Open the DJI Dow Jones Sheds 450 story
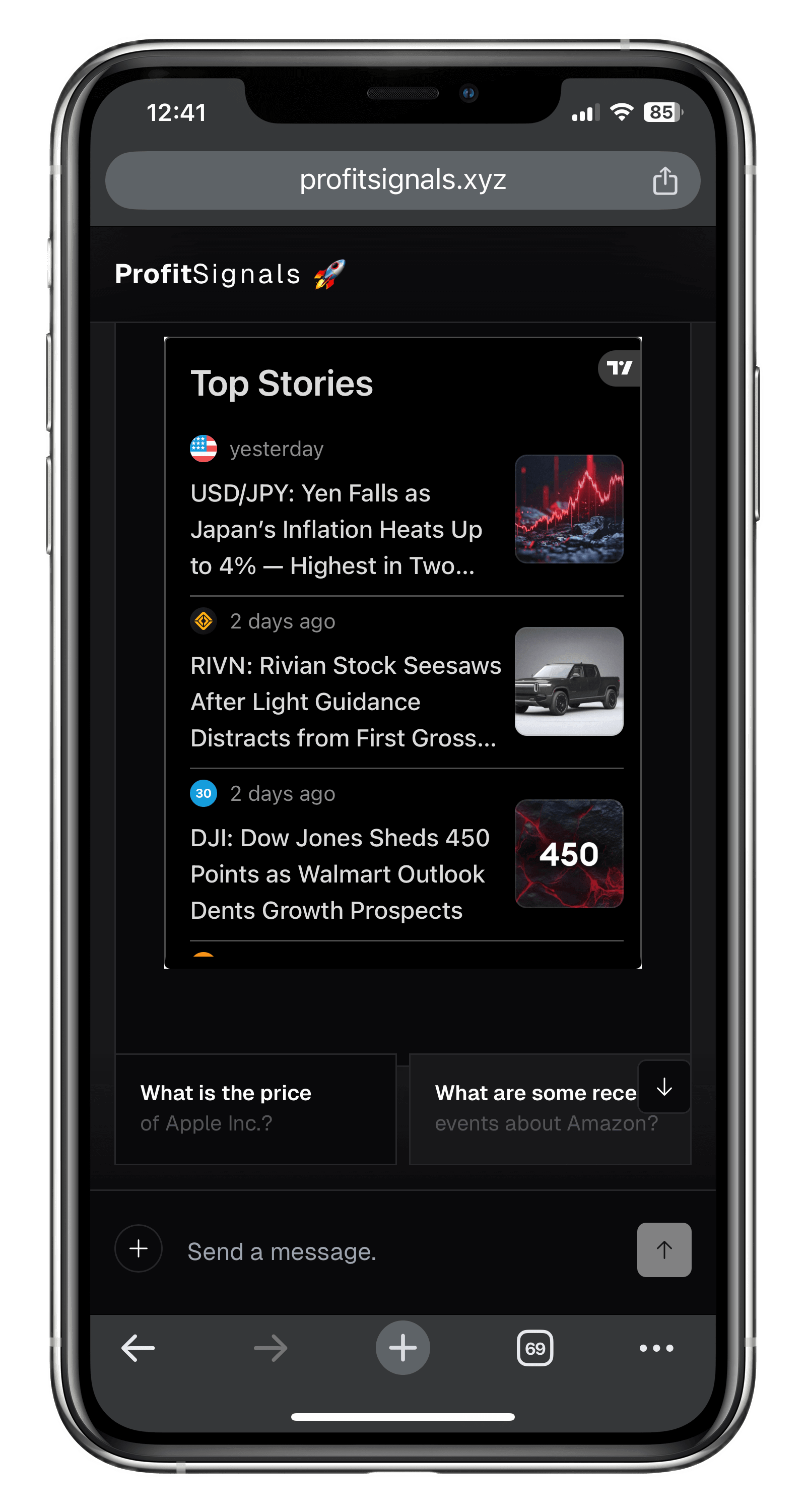Screen dimensions: 806x1512 [339, 873]
